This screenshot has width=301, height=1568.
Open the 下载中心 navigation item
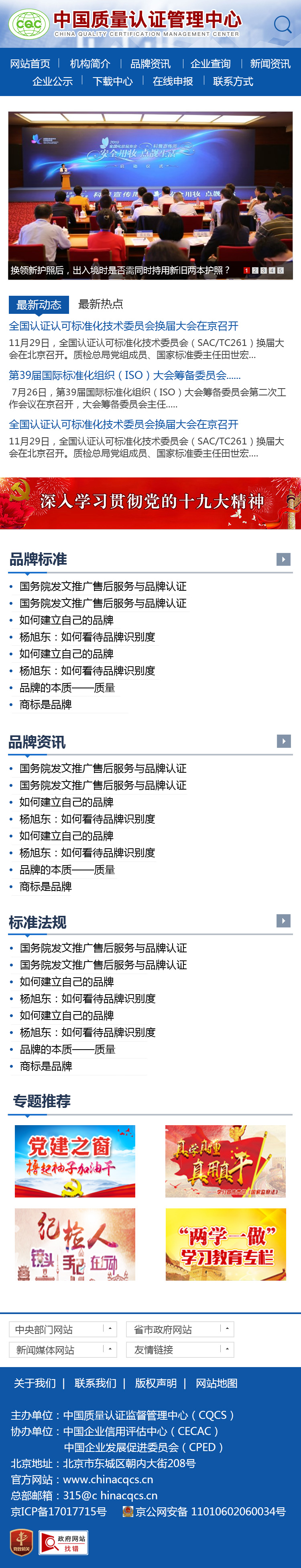tap(112, 82)
